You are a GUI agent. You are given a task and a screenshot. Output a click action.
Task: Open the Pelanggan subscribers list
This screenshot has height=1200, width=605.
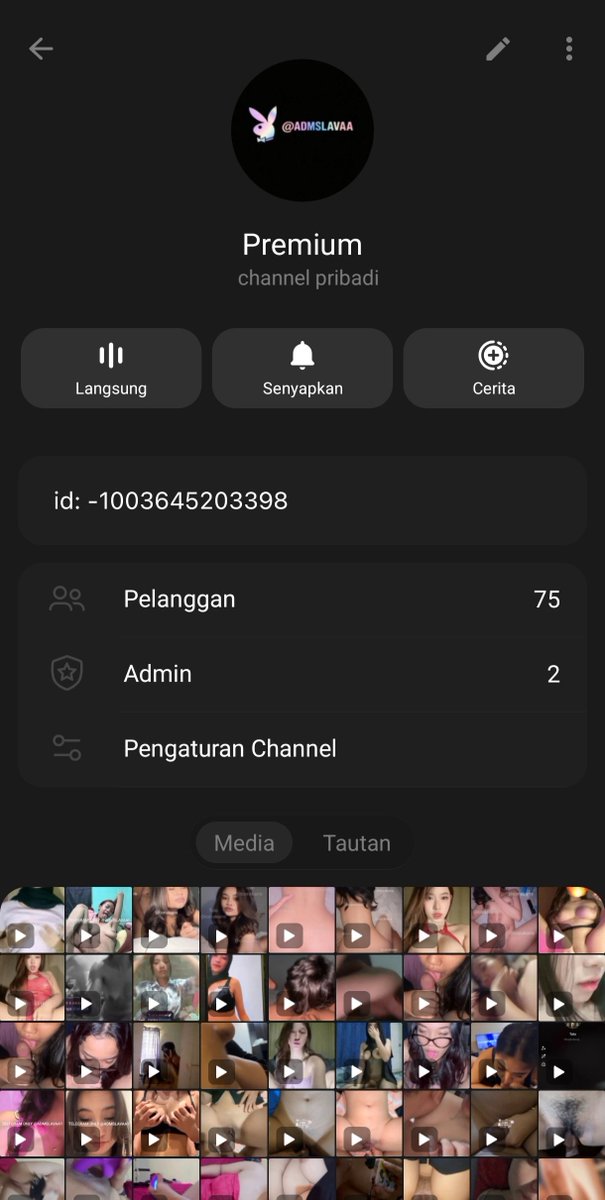(x=302, y=600)
